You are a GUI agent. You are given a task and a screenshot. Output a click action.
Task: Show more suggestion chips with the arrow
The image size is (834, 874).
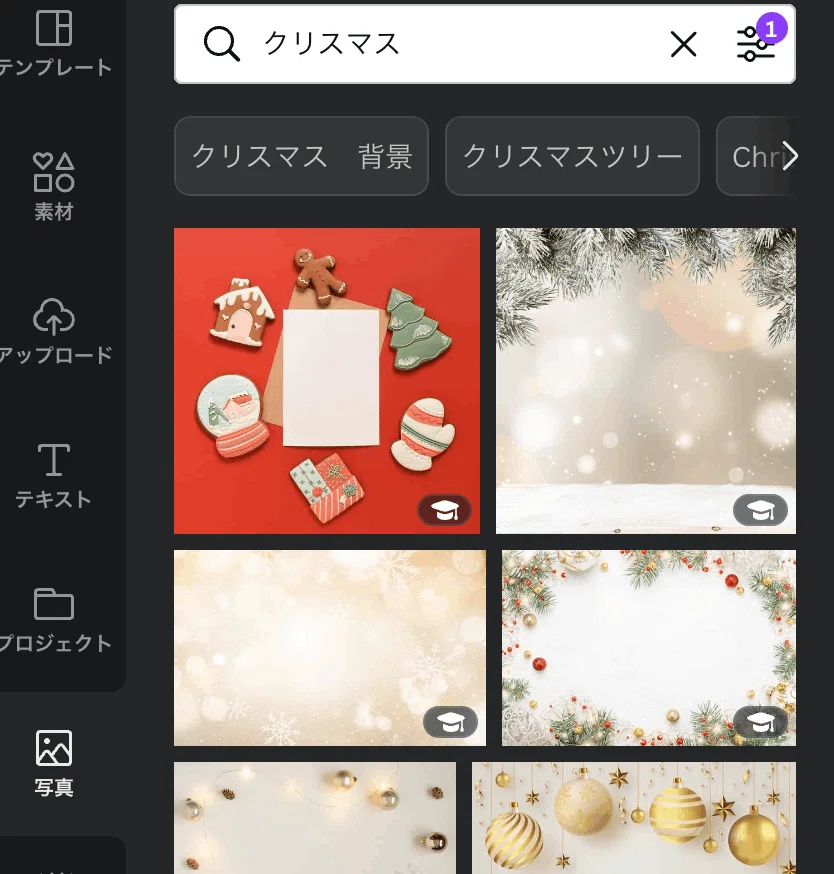(789, 156)
